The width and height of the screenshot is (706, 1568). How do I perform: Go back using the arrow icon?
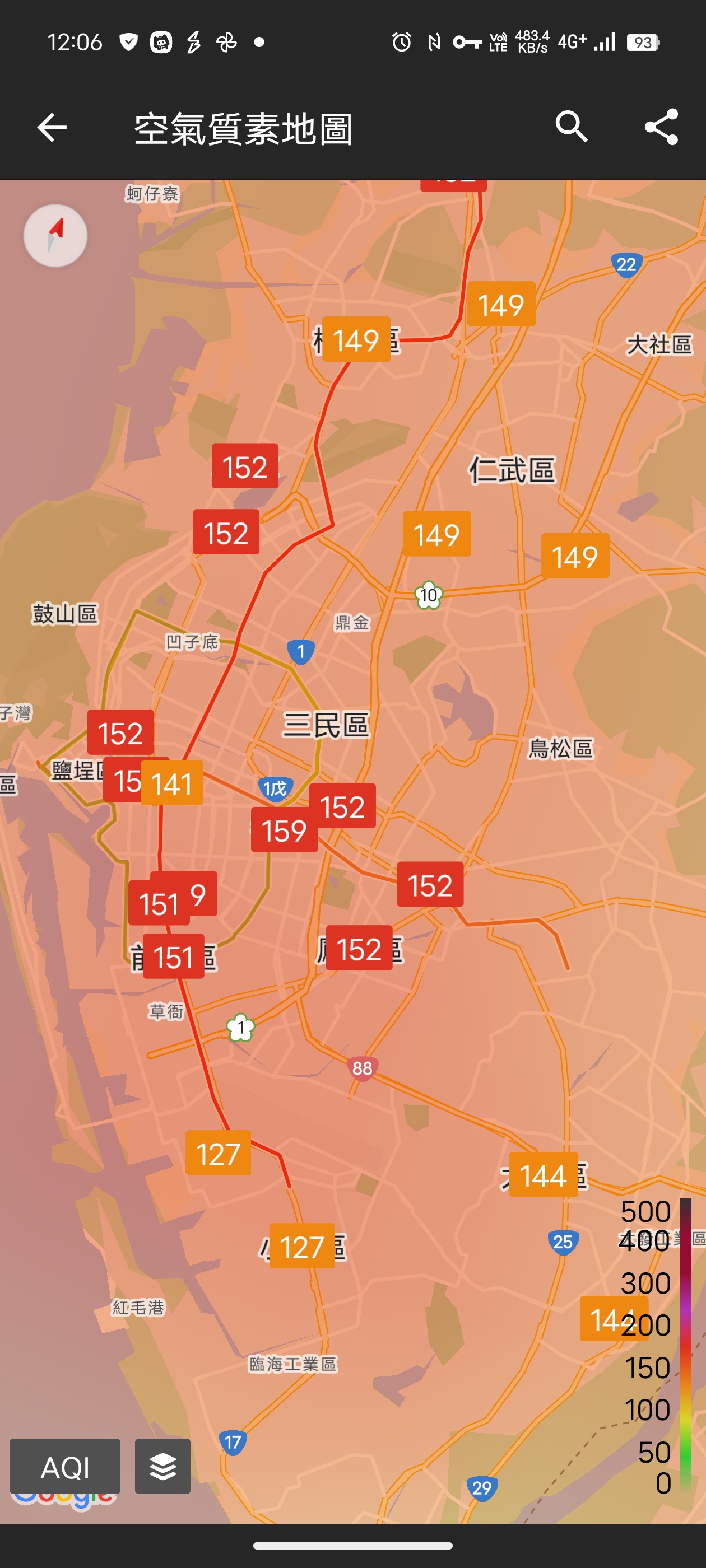(52, 128)
